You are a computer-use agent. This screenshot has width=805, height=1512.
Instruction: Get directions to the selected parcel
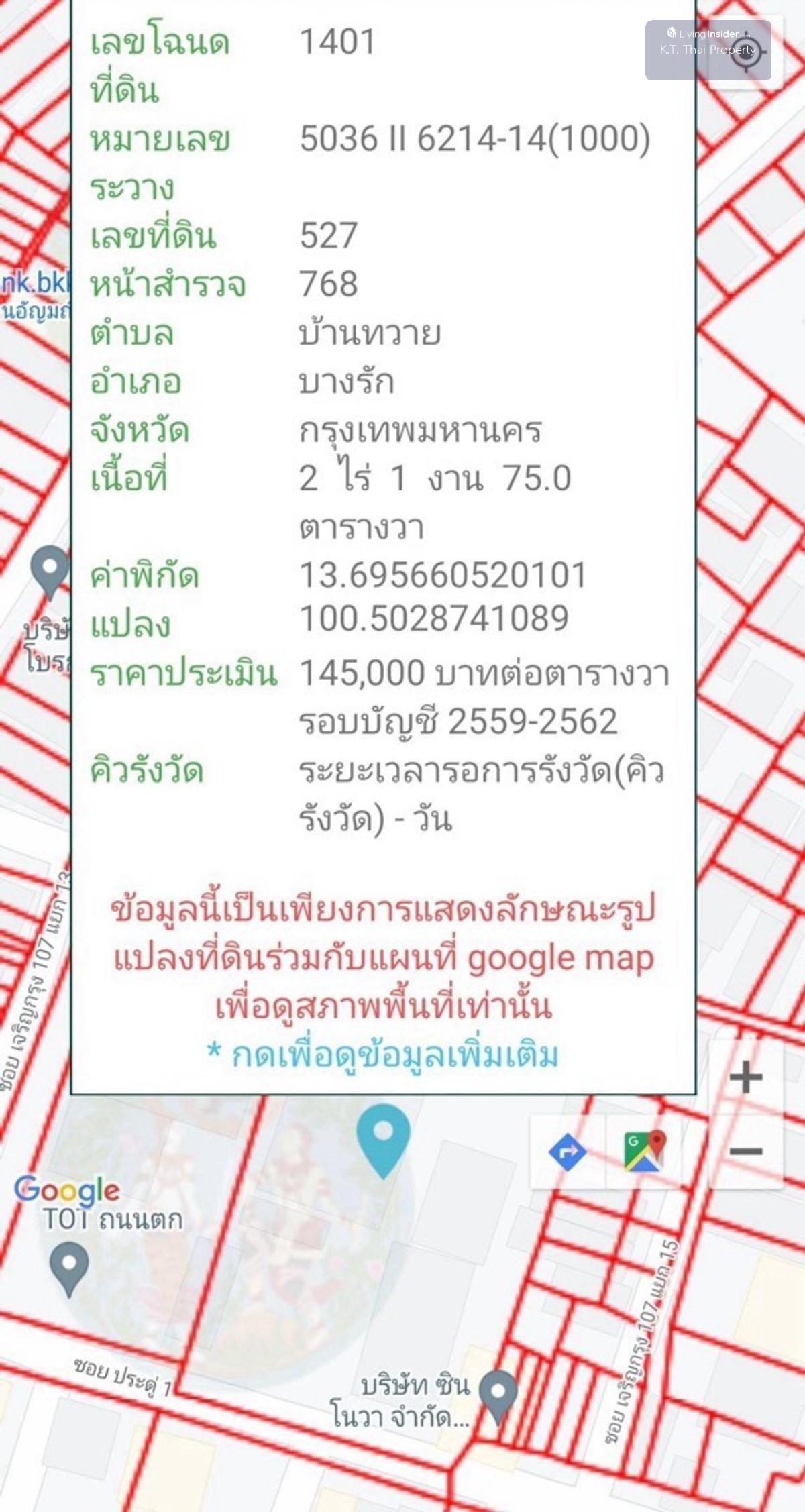[568, 1152]
